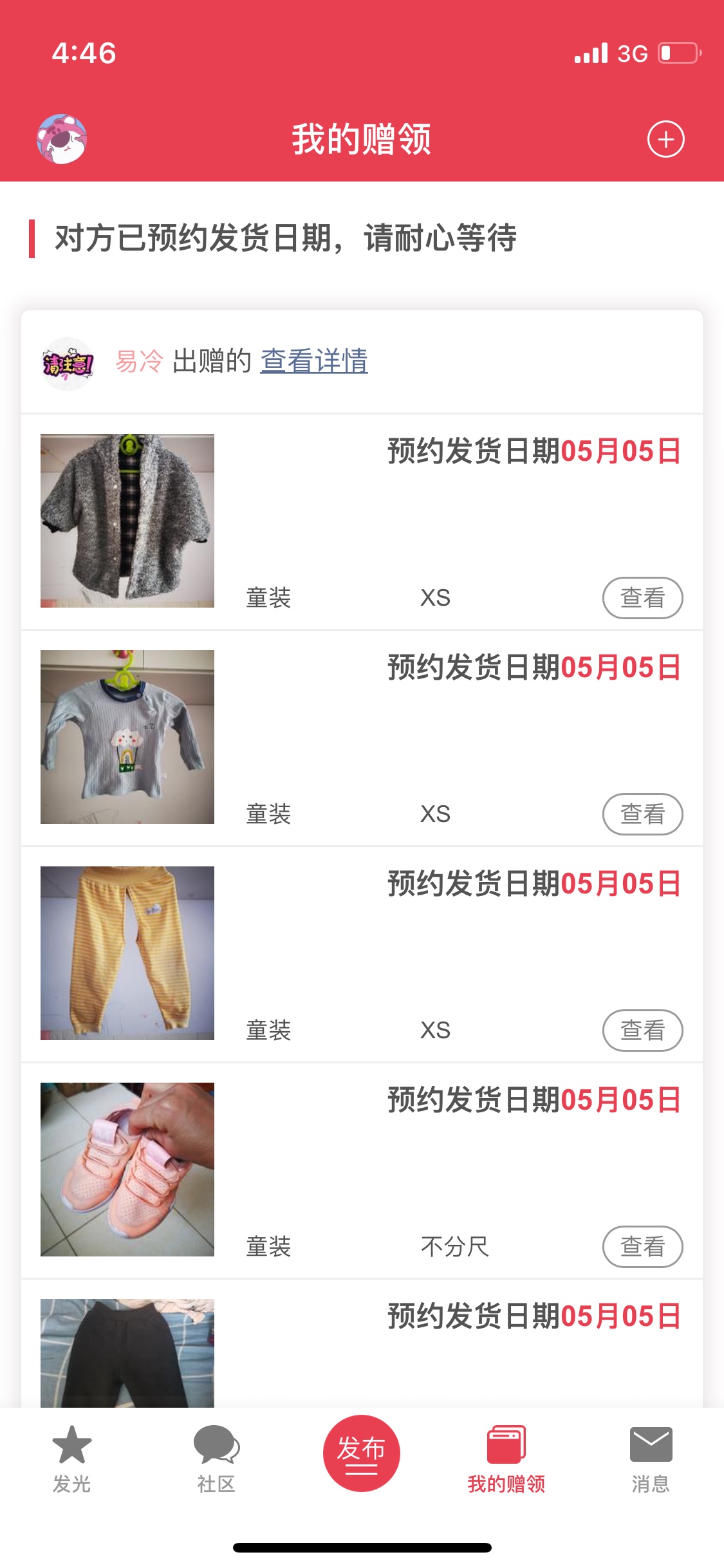
Task: Switch to the 发光 tab
Action: click(x=71, y=1459)
